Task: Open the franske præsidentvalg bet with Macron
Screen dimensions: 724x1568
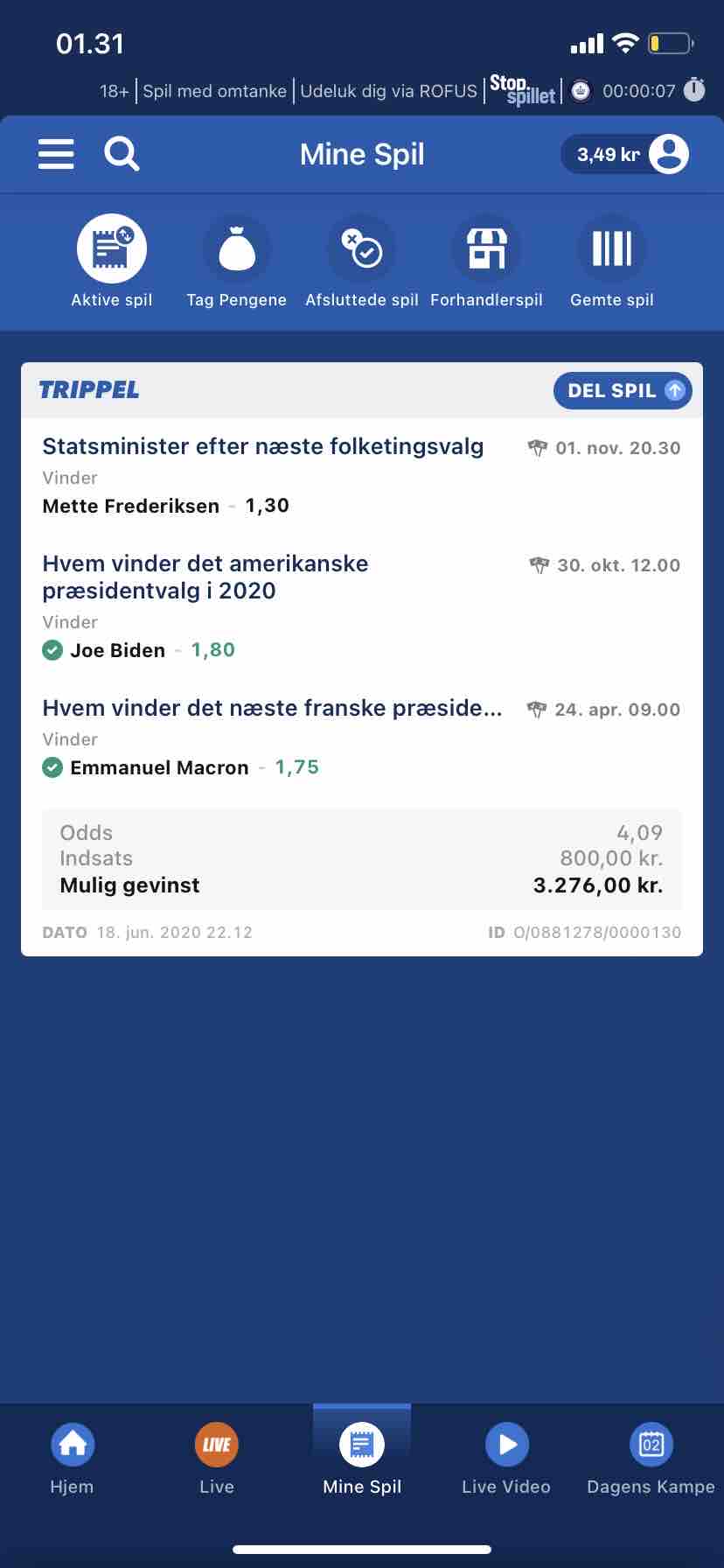Action: pyautogui.click(x=272, y=708)
